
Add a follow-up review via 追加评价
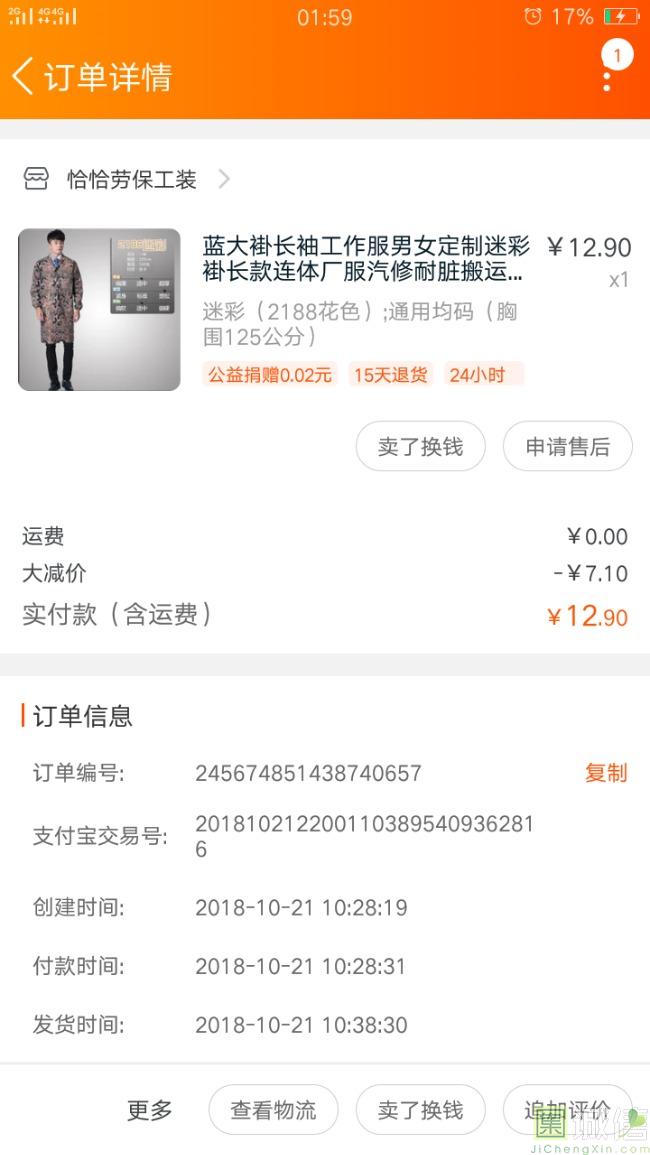(567, 1110)
